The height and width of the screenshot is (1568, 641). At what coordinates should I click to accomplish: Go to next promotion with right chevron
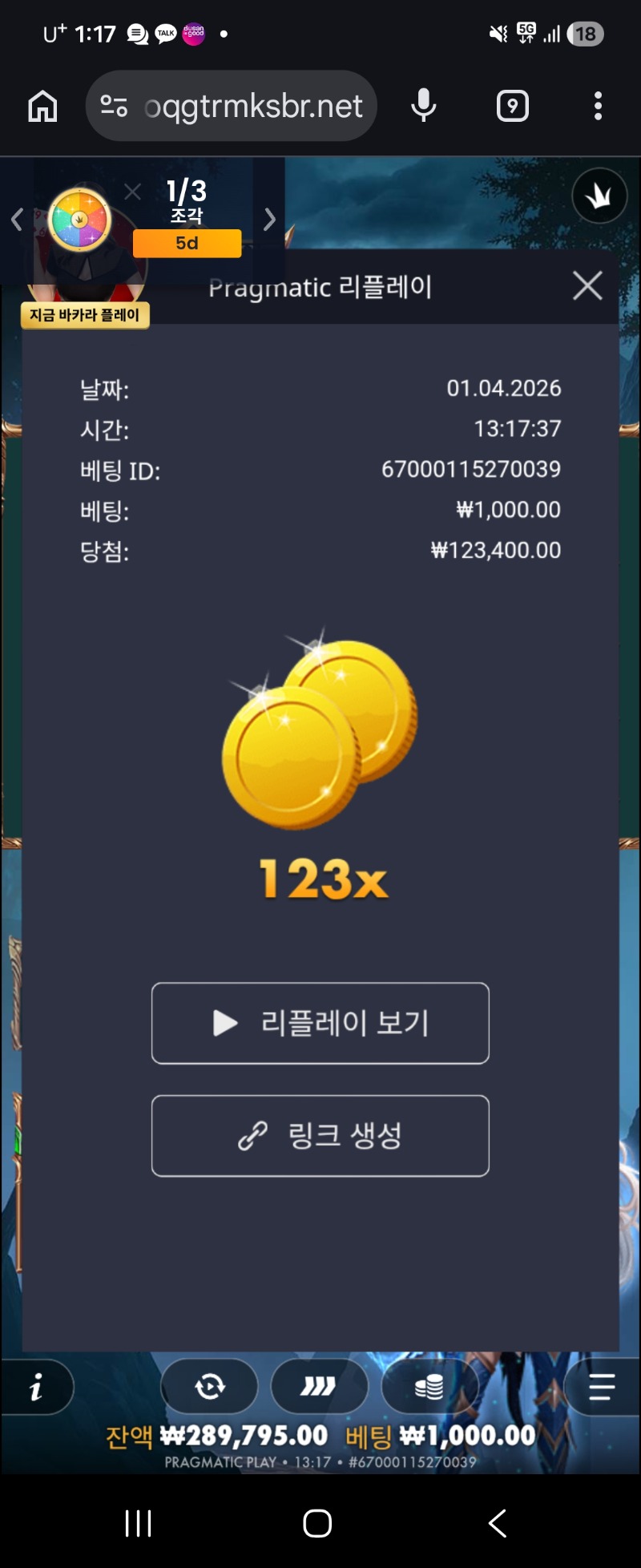270,219
